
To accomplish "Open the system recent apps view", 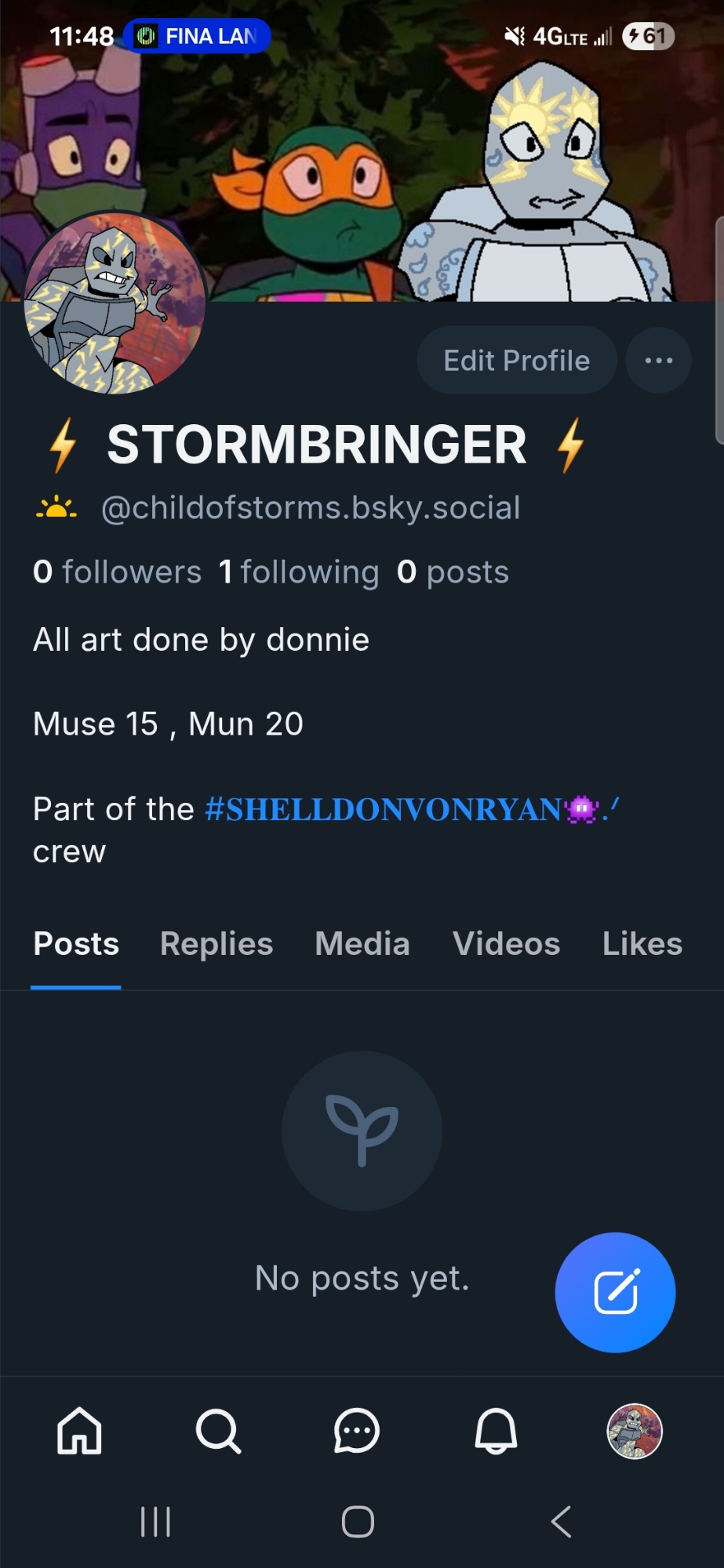I will [x=155, y=1522].
